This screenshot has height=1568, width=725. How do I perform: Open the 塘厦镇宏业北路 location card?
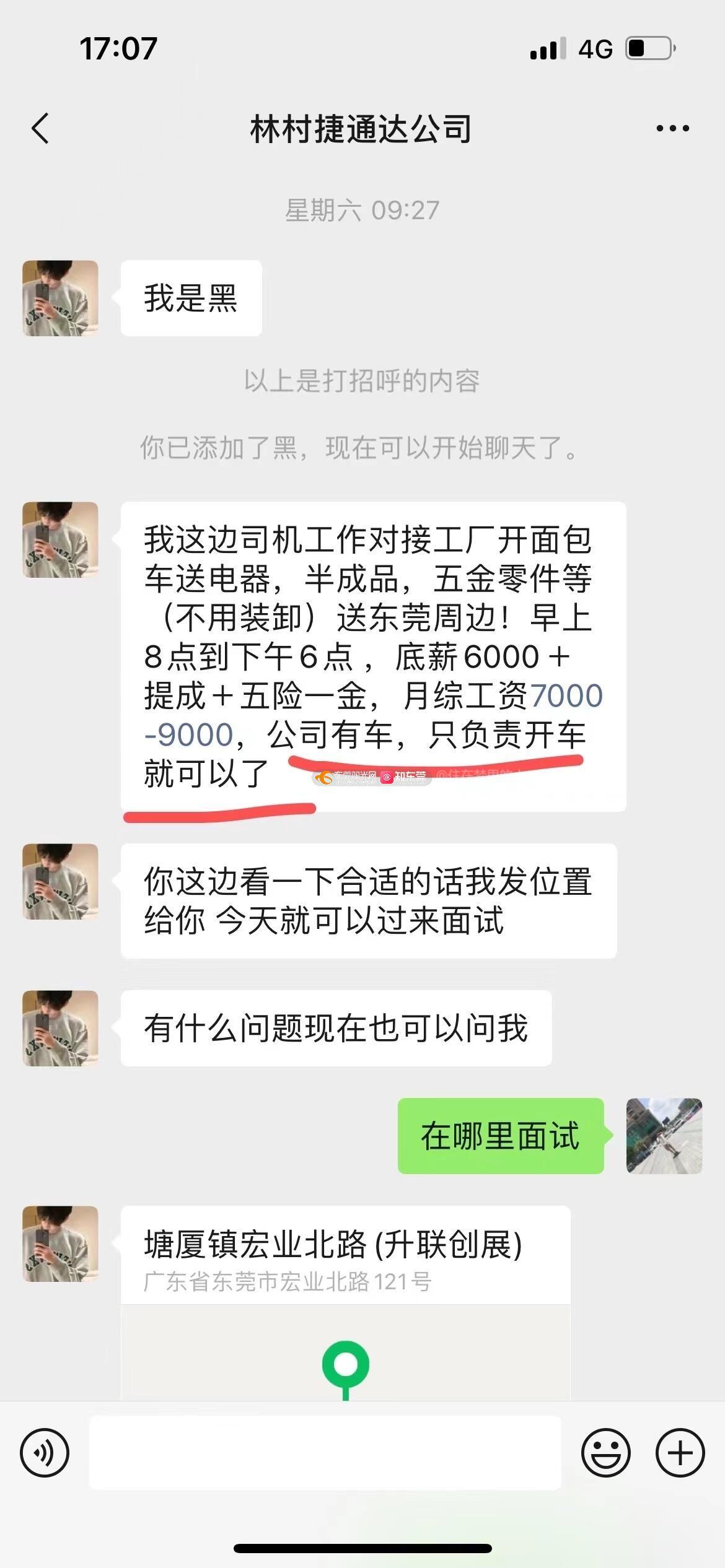tap(345, 1300)
